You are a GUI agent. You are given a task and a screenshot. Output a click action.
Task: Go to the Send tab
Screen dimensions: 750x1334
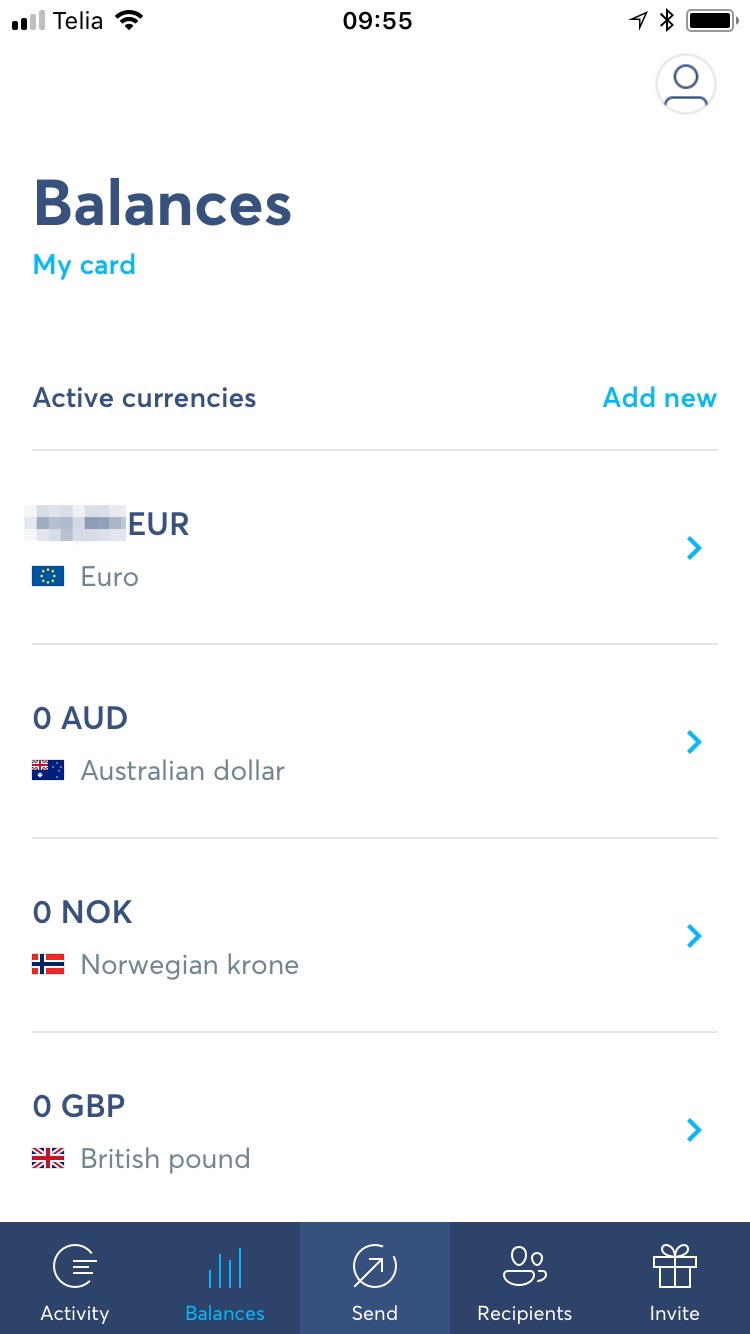[x=375, y=1279]
